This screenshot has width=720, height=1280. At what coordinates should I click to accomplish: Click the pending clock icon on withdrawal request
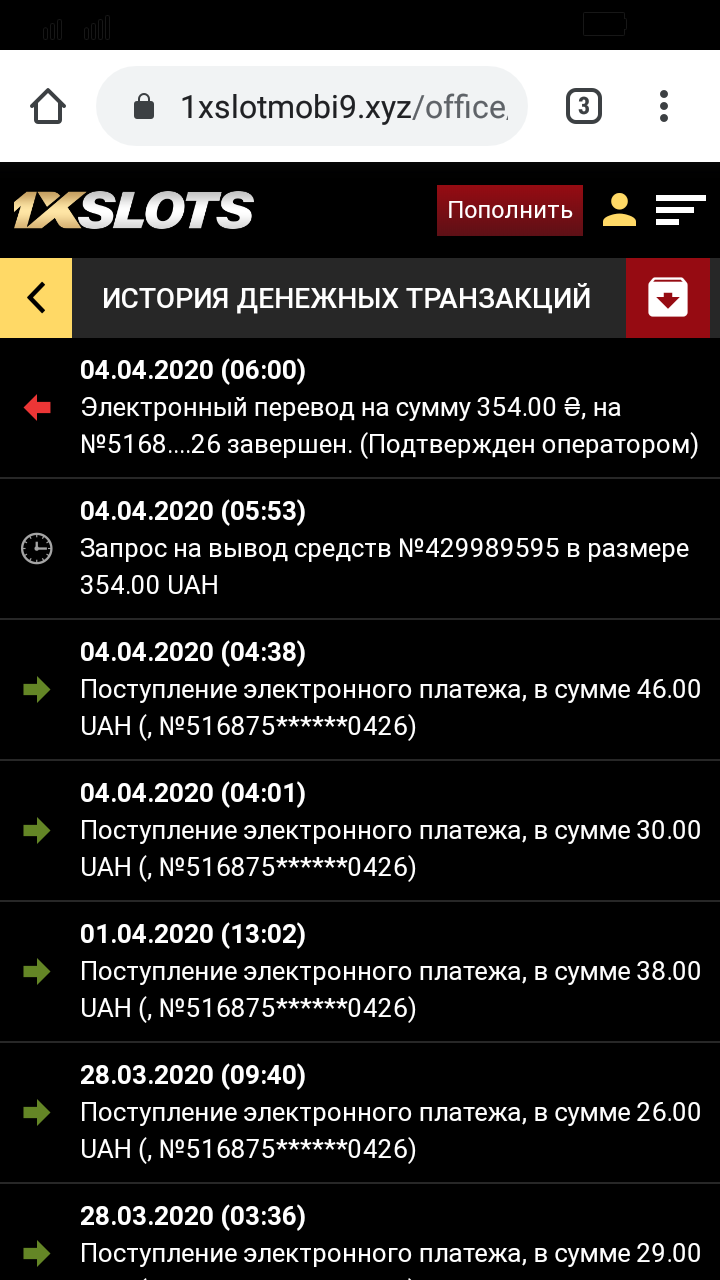[x=37, y=548]
